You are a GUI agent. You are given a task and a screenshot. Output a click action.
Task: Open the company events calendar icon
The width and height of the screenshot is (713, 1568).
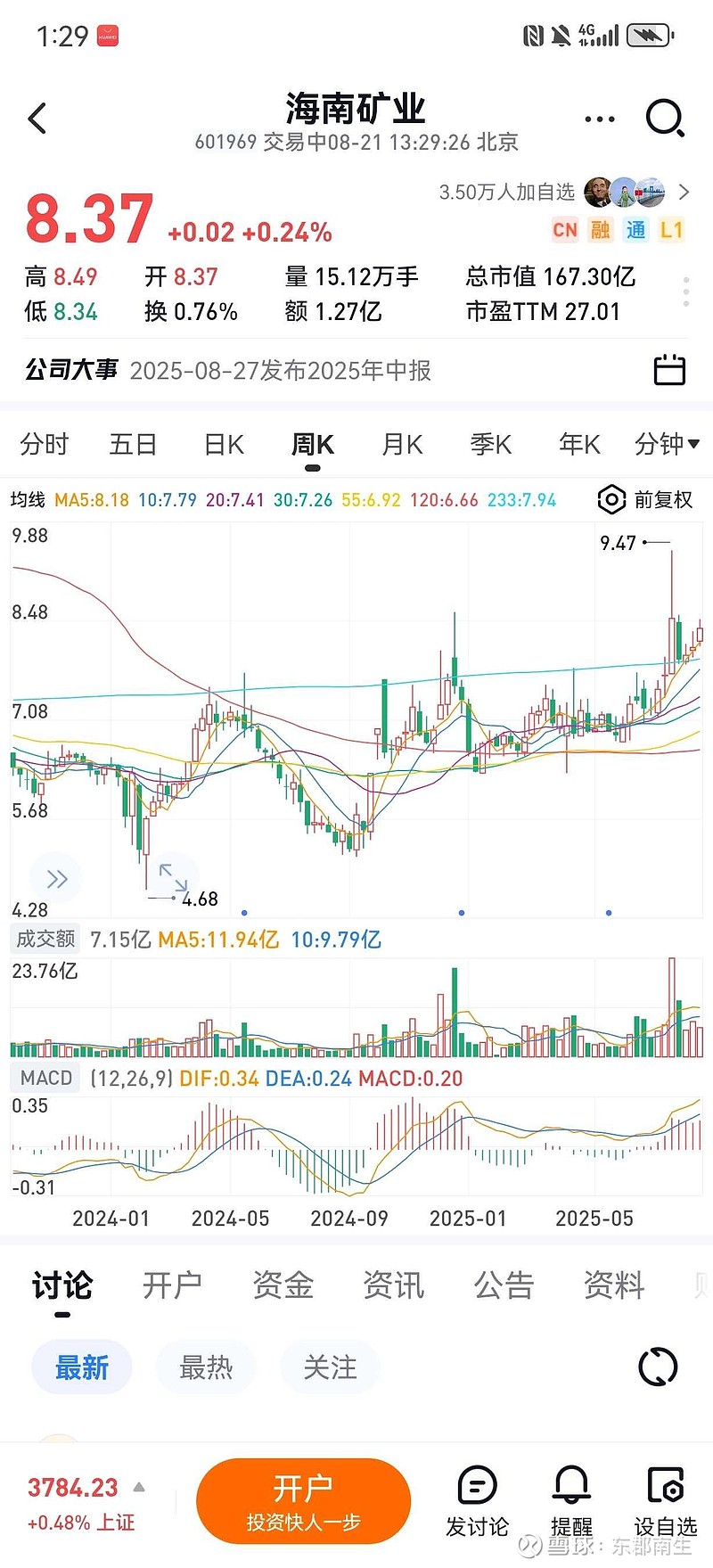pos(669,369)
